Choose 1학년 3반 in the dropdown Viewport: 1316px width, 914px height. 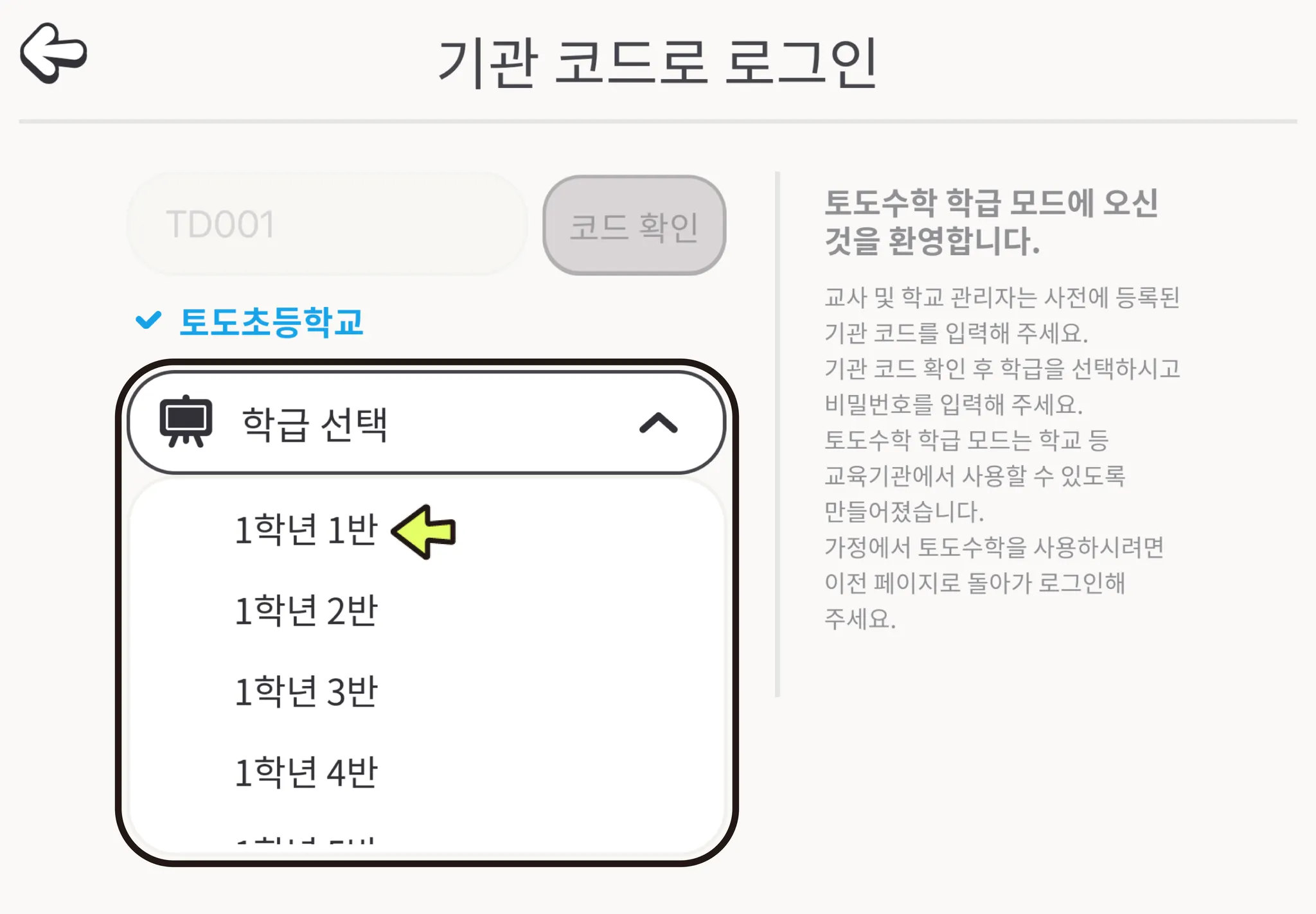pyautogui.click(x=307, y=692)
